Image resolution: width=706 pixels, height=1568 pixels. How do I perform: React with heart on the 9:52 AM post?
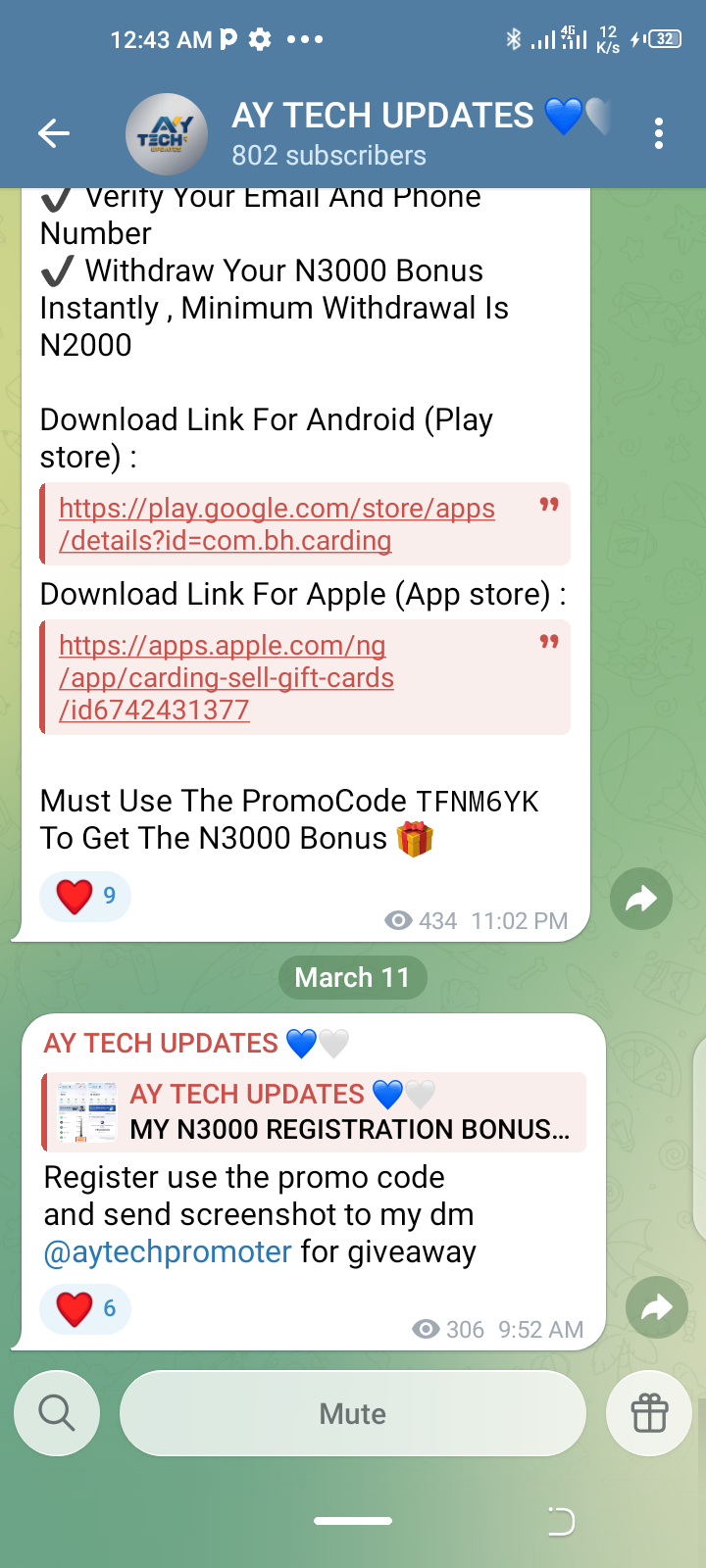pyautogui.click(x=85, y=1309)
